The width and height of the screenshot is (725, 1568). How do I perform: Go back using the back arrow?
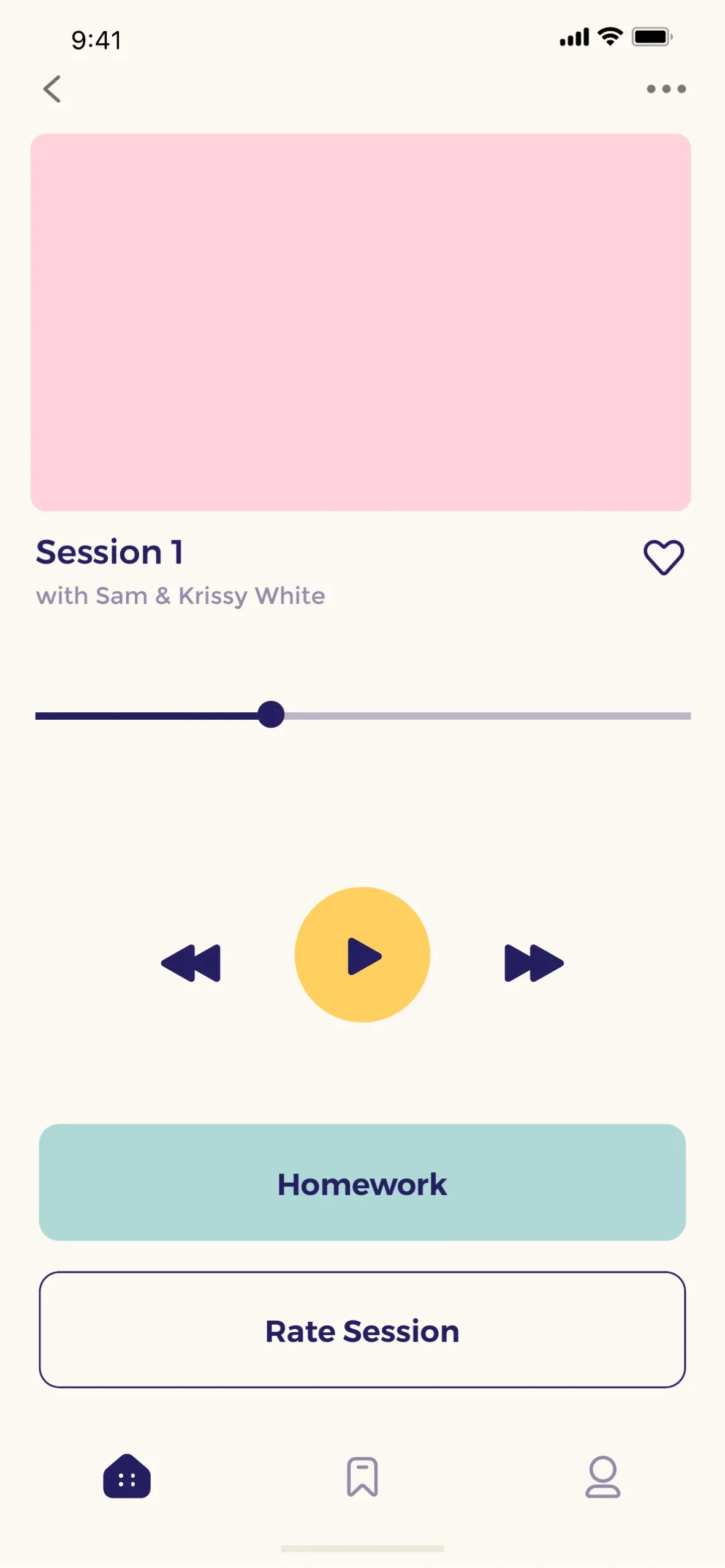(53, 89)
